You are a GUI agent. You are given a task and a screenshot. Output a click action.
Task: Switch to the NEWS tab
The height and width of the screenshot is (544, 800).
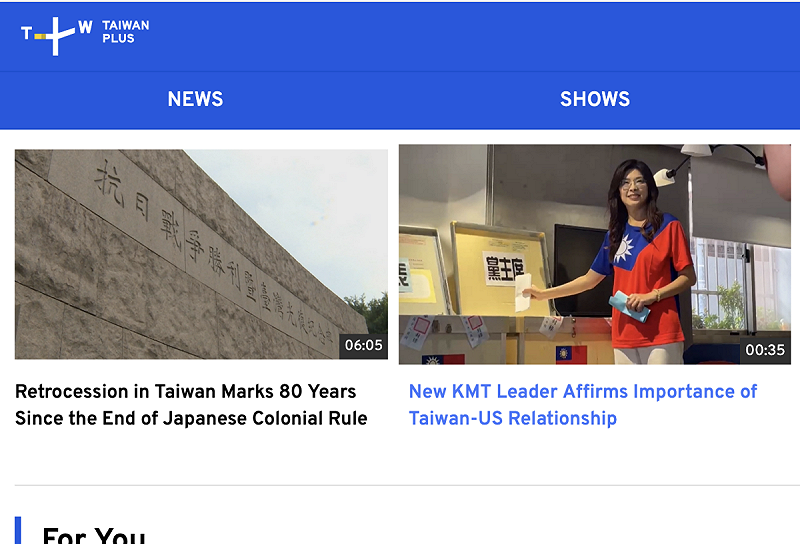tap(195, 99)
